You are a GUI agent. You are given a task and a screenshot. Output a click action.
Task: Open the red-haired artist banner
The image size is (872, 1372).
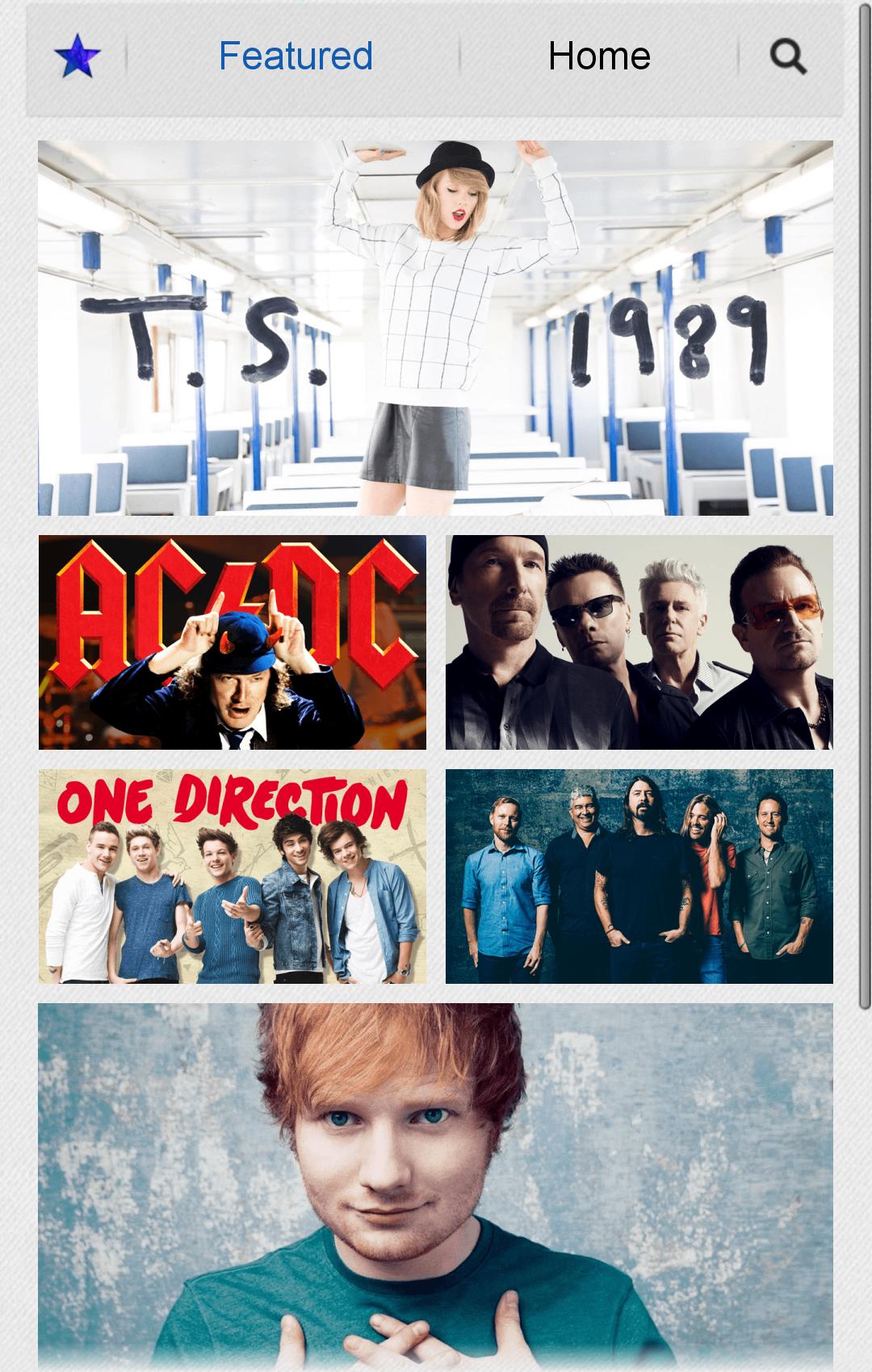[435, 1186]
